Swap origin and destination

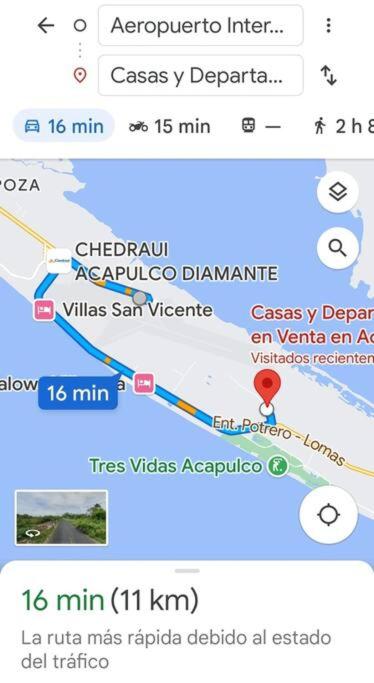coord(329,75)
